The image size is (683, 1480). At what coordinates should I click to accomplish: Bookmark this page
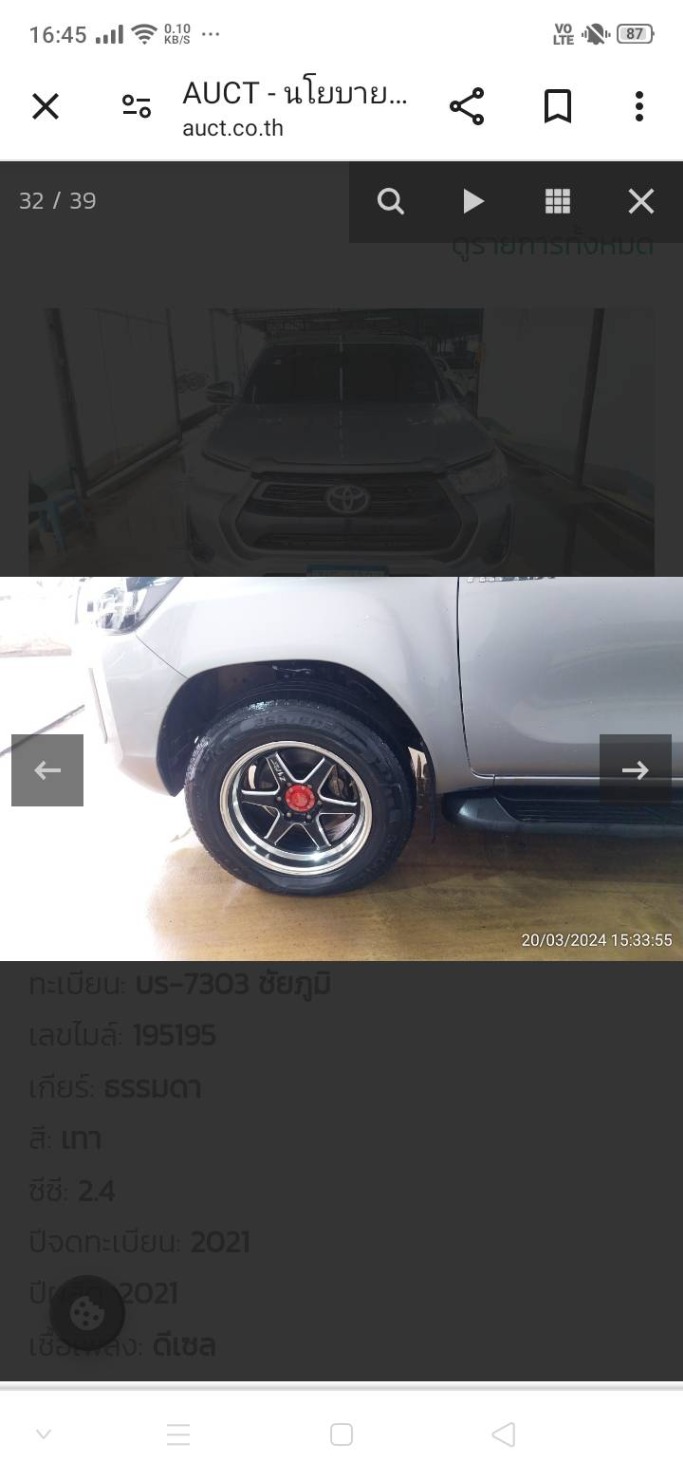point(555,107)
